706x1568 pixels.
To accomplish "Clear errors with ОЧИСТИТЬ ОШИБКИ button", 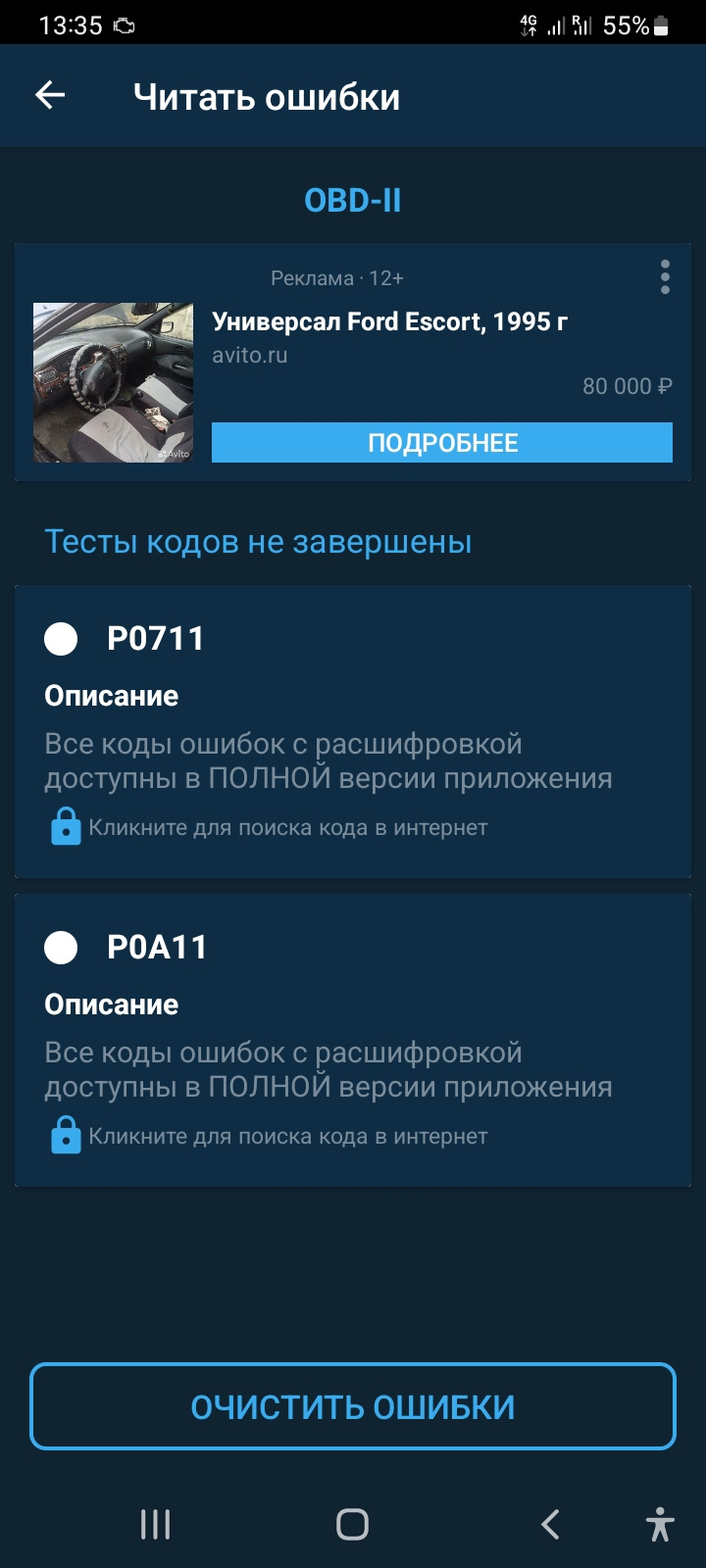I will (353, 1406).
